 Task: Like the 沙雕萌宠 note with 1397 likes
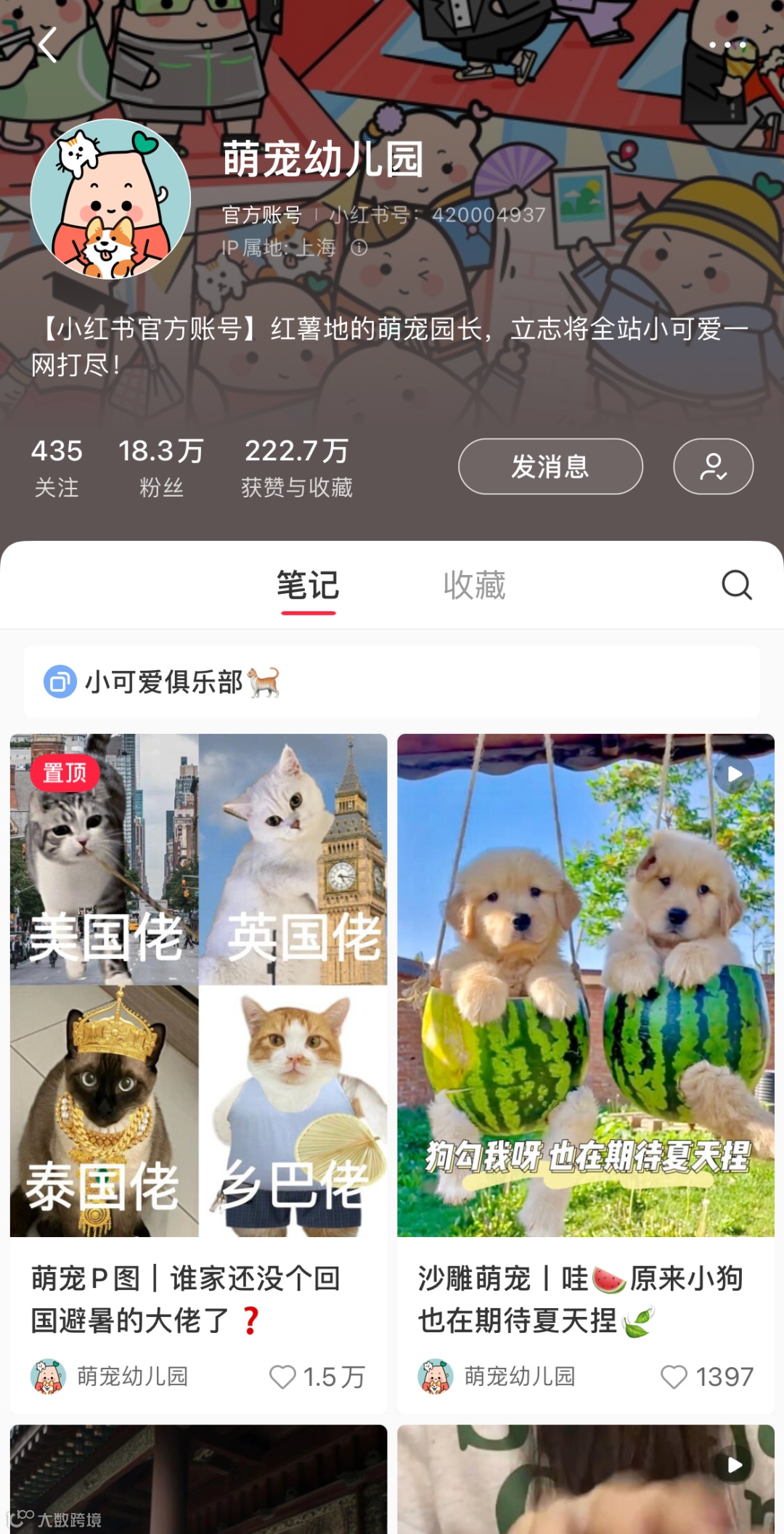(674, 1376)
